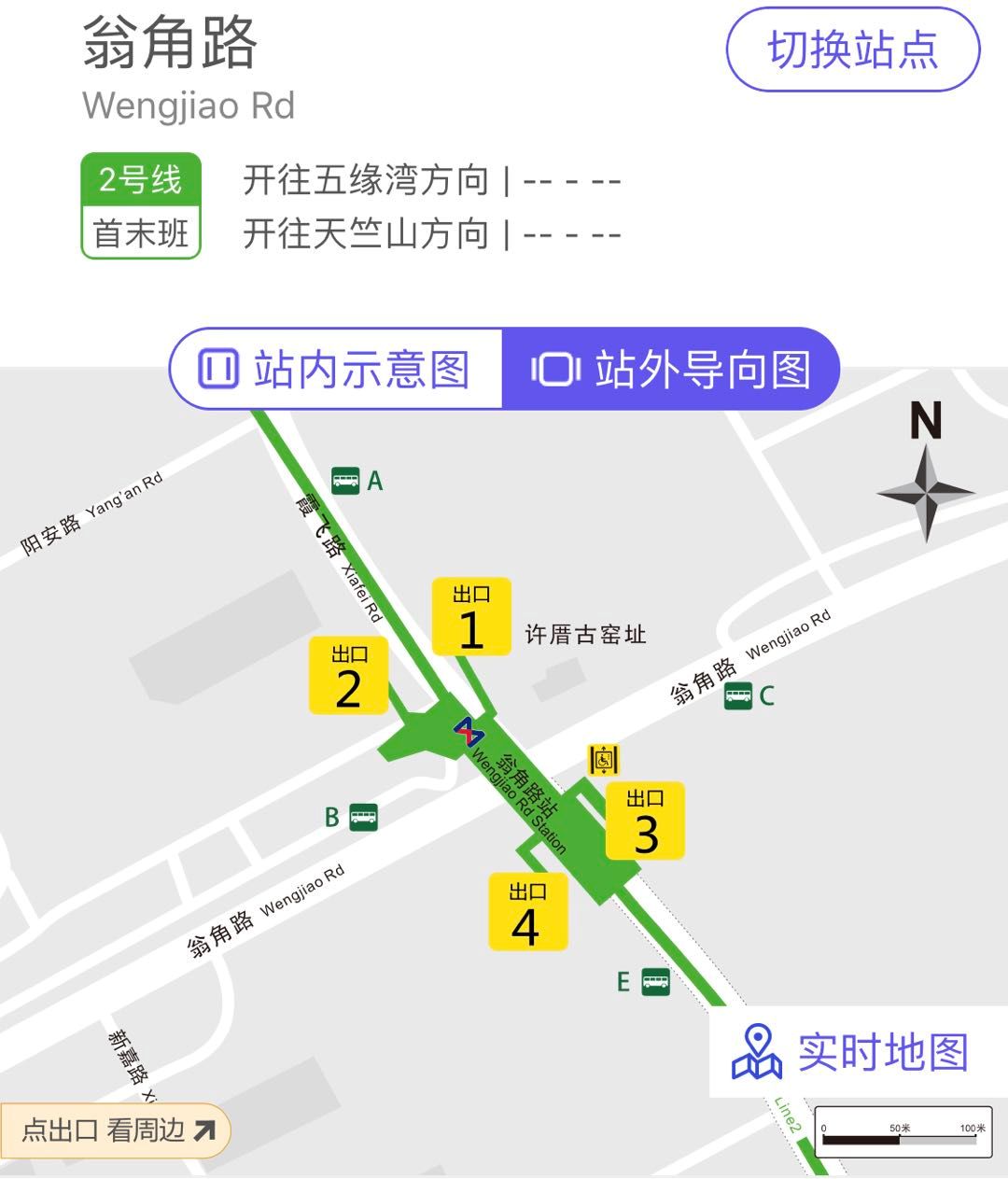
Task: Open the 实时地图 real-time map
Action: pyautogui.click(x=851, y=1052)
